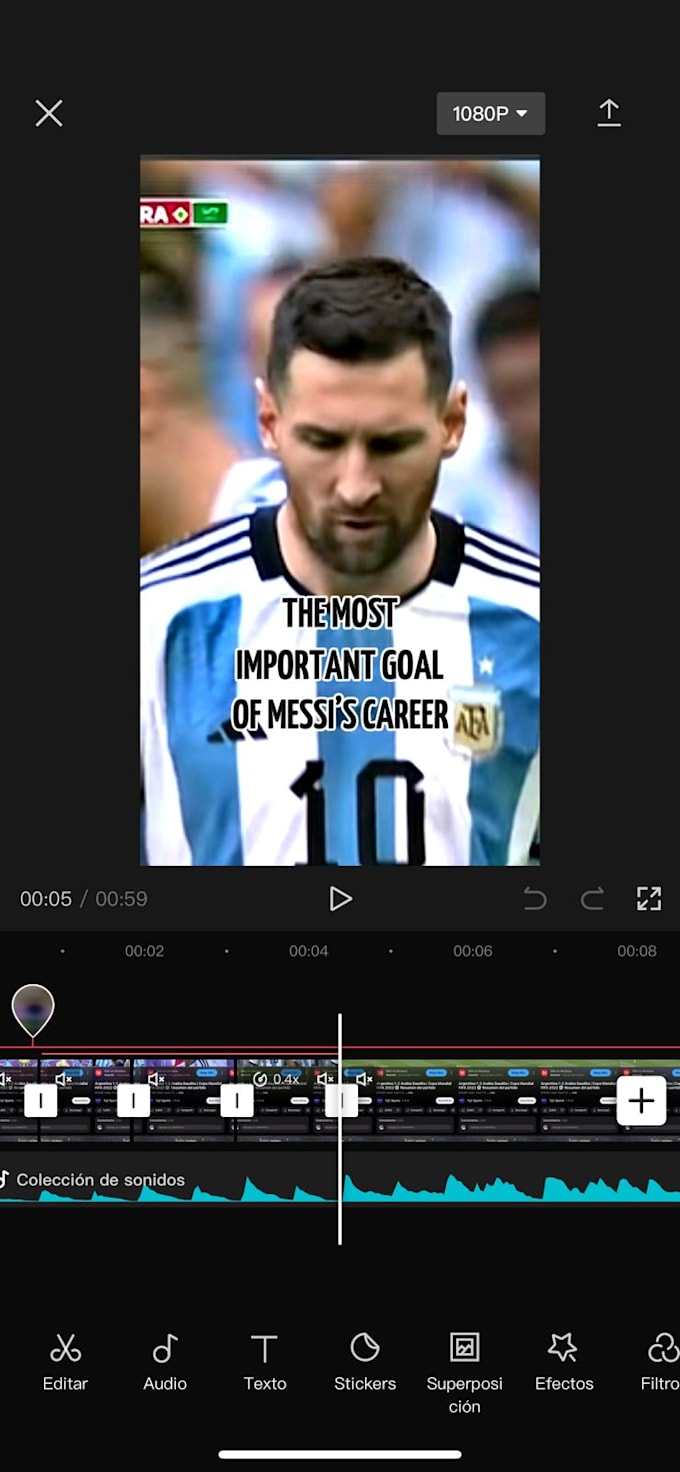Open the Audio tool
This screenshot has height=1472, width=680.
(165, 1362)
